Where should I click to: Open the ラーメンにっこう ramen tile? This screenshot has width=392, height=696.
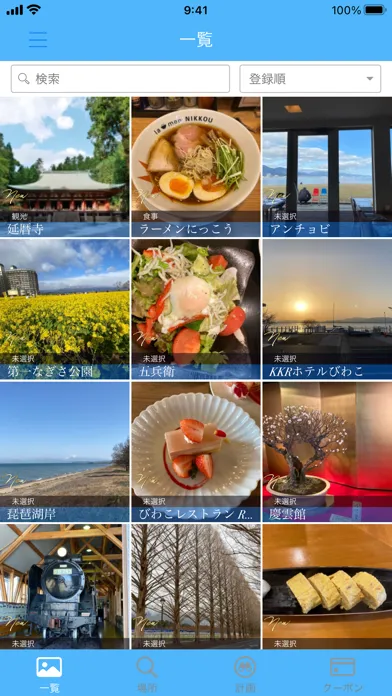point(196,166)
